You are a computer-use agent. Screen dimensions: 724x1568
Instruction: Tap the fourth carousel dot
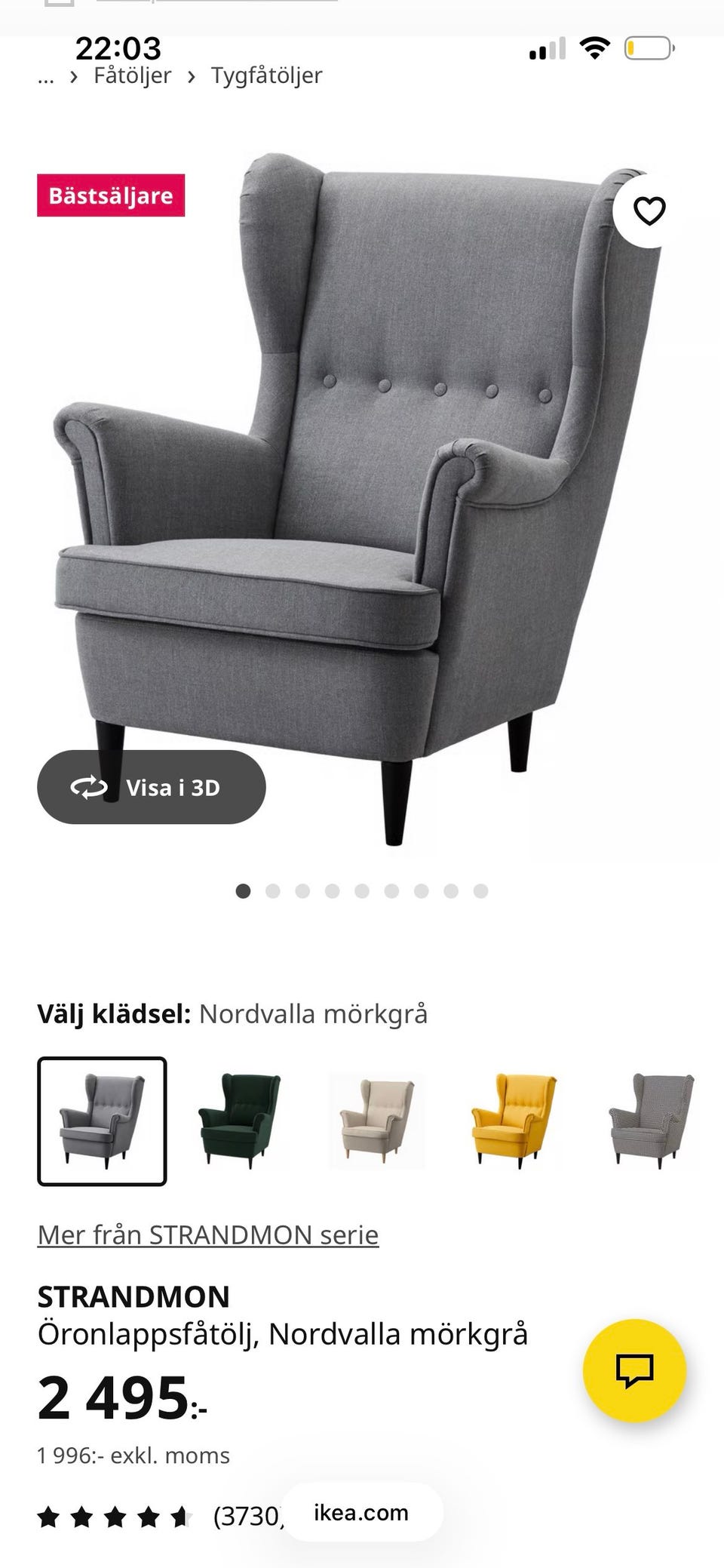pyautogui.click(x=333, y=892)
